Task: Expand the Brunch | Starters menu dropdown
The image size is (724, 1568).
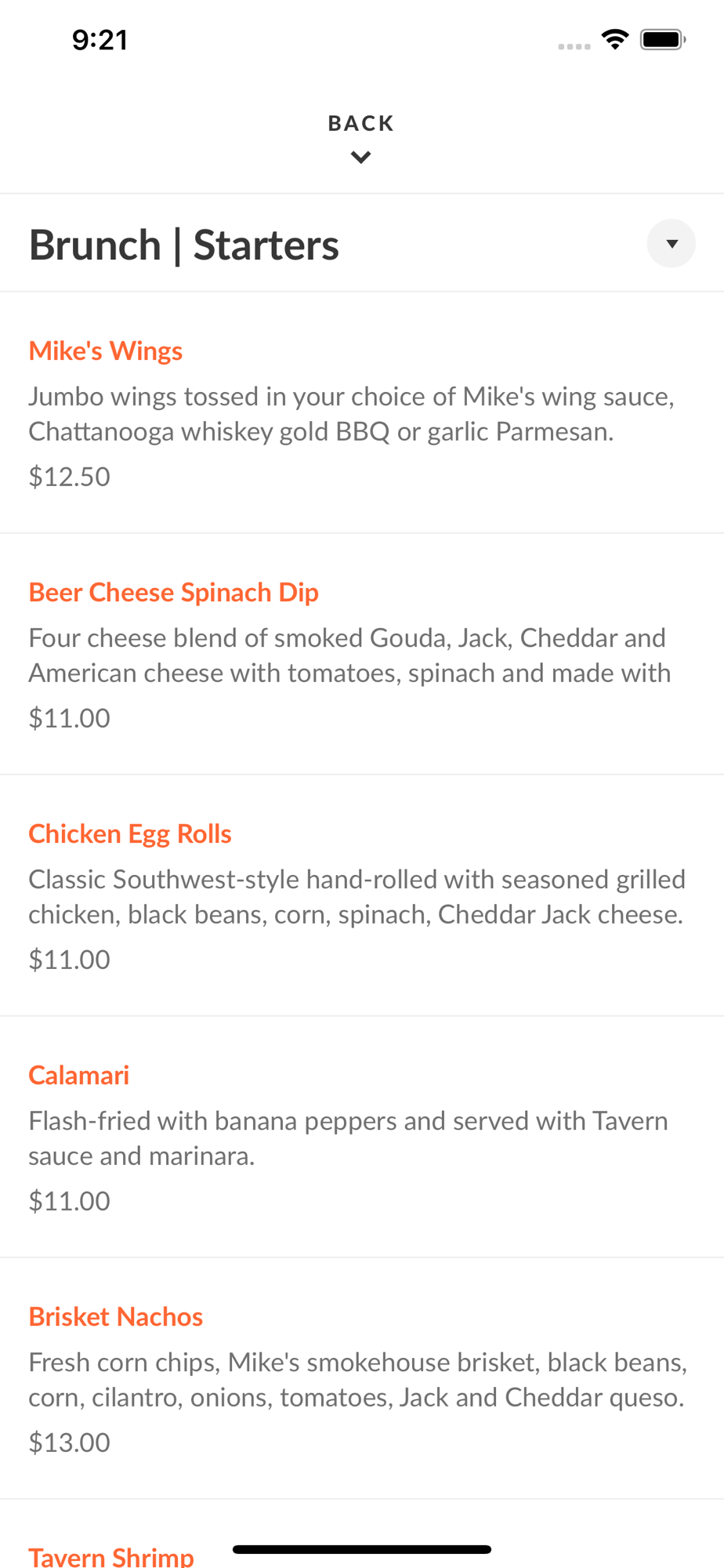Action: point(671,244)
